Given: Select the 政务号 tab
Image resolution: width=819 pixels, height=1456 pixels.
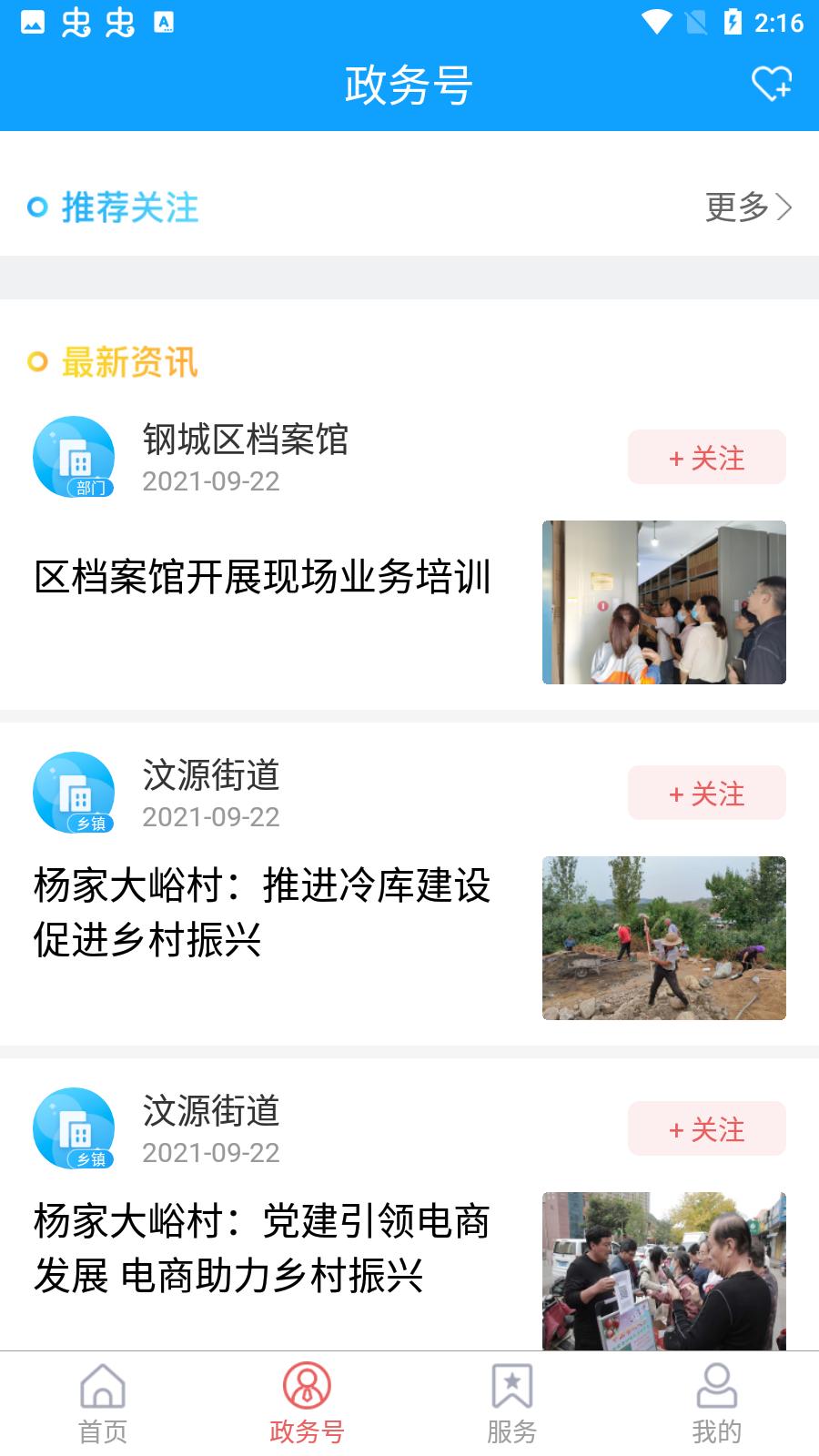Looking at the screenshot, I should pos(307,1404).
